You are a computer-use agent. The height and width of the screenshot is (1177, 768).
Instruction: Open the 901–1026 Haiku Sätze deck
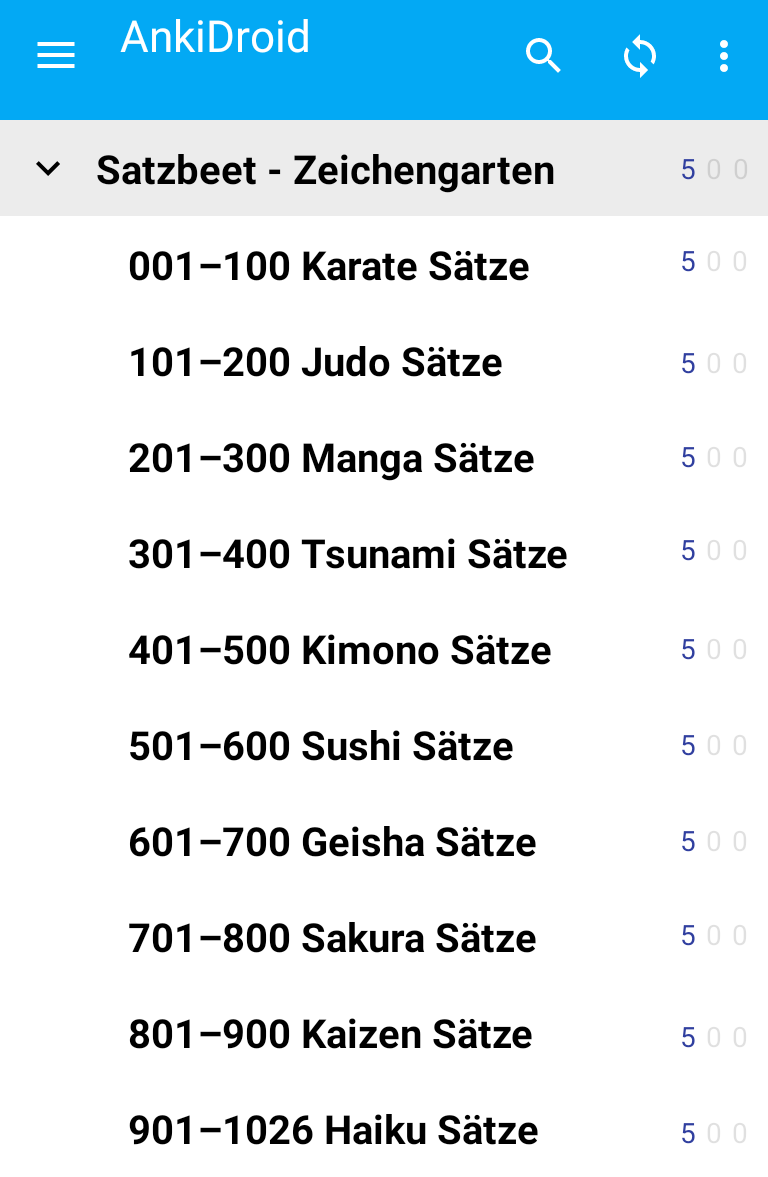point(333,1131)
